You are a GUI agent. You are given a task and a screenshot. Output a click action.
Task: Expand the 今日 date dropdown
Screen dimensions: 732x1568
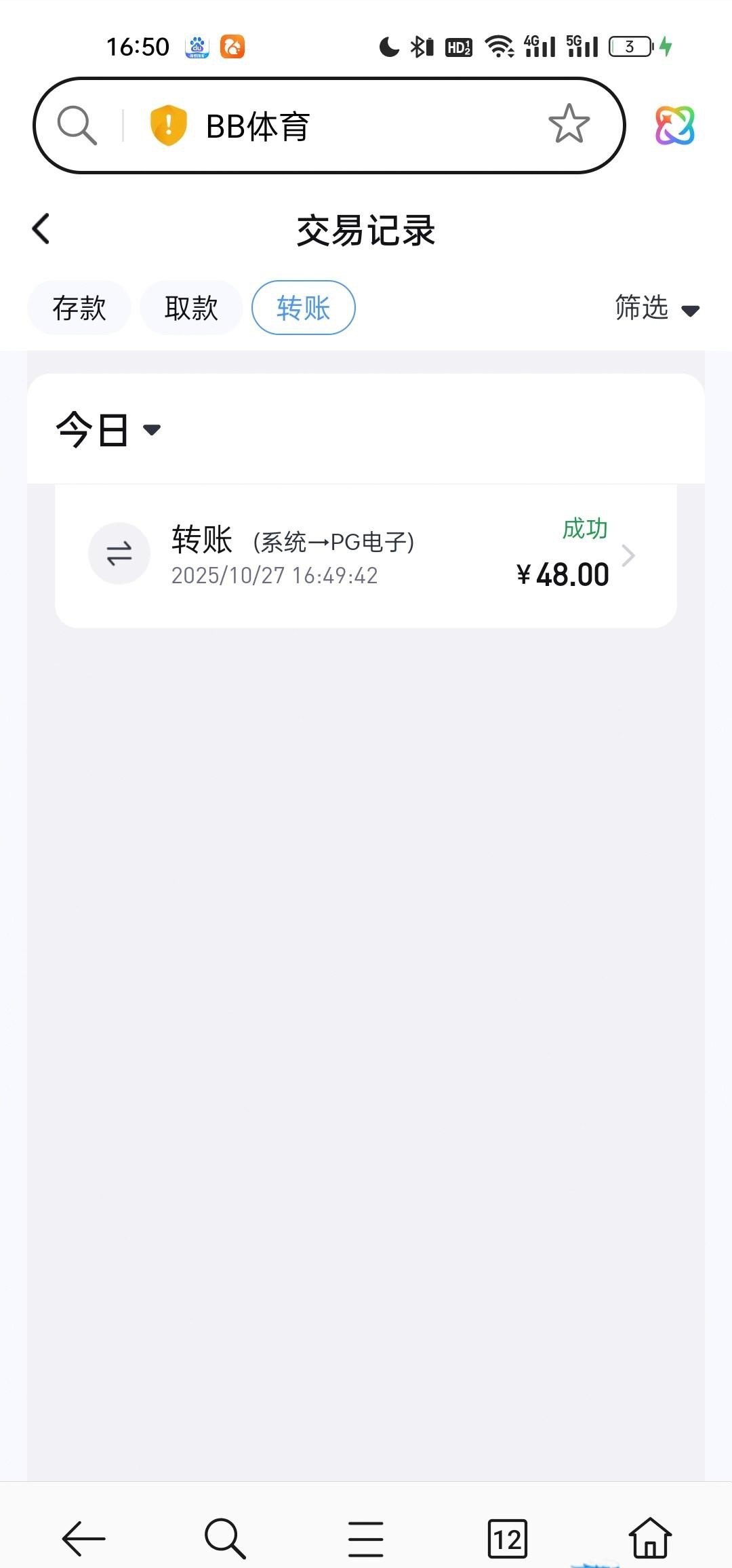(108, 429)
